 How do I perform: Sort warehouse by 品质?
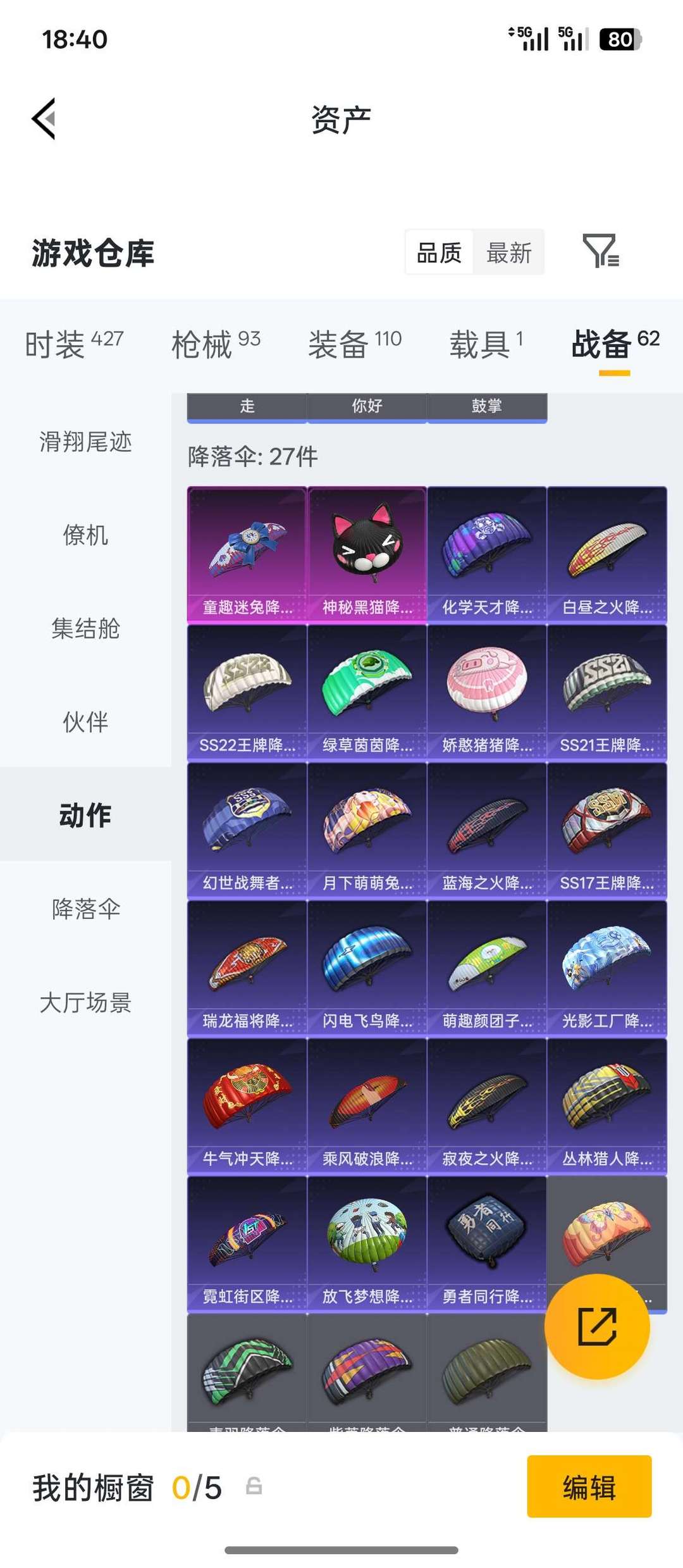(x=439, y=252)
